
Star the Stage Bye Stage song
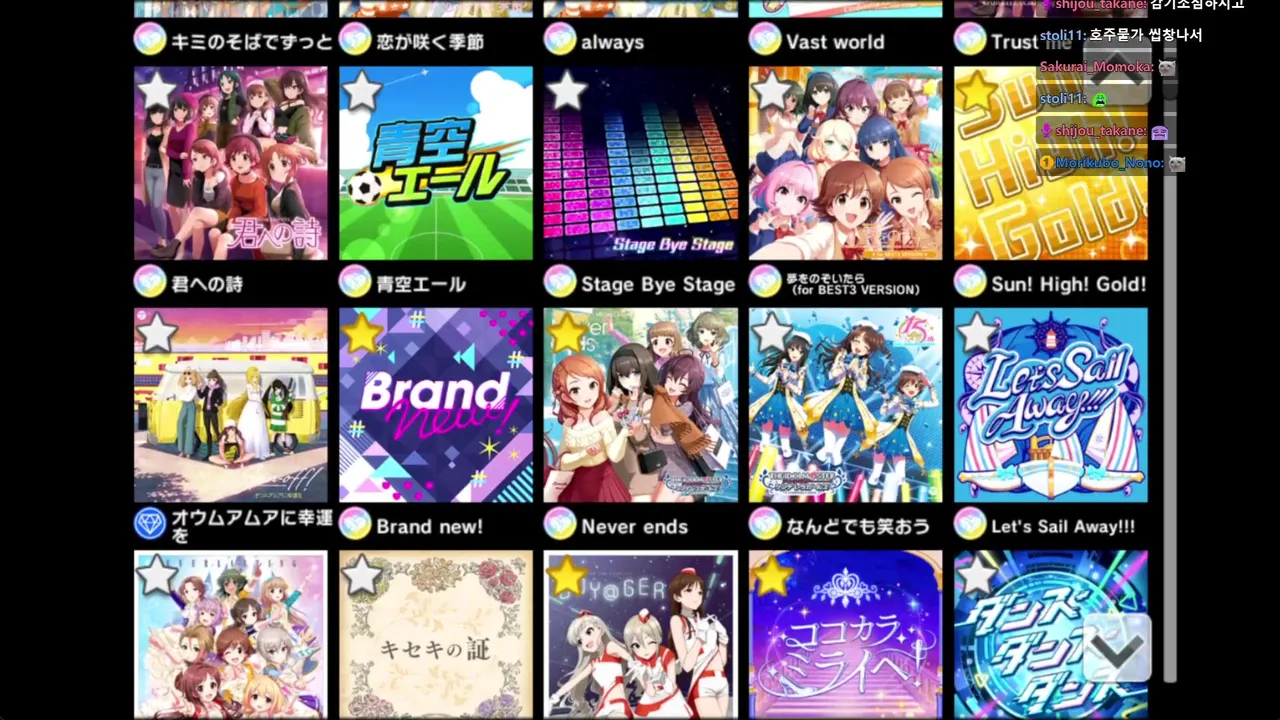(x=567, y=91)
